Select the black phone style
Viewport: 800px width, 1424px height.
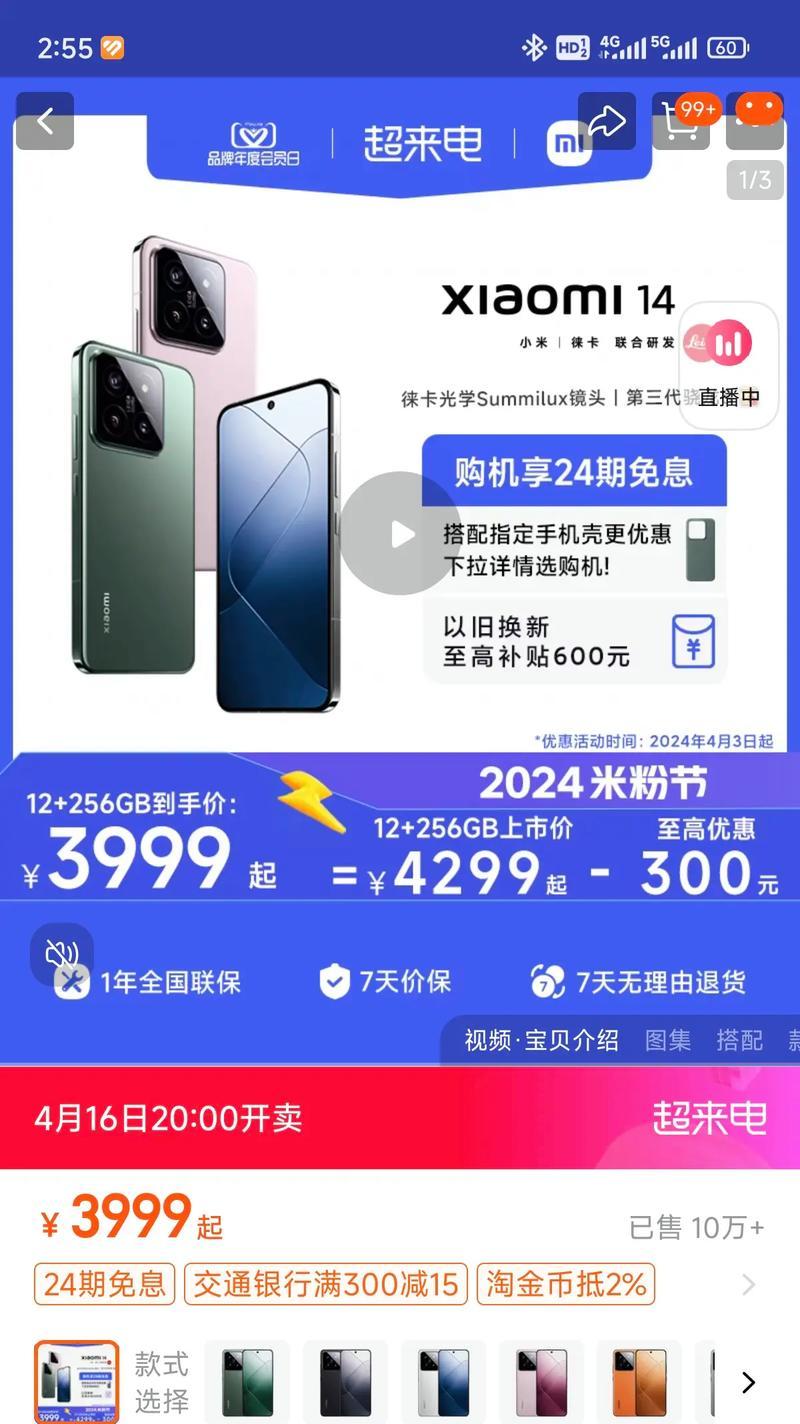click(345, 1381)
